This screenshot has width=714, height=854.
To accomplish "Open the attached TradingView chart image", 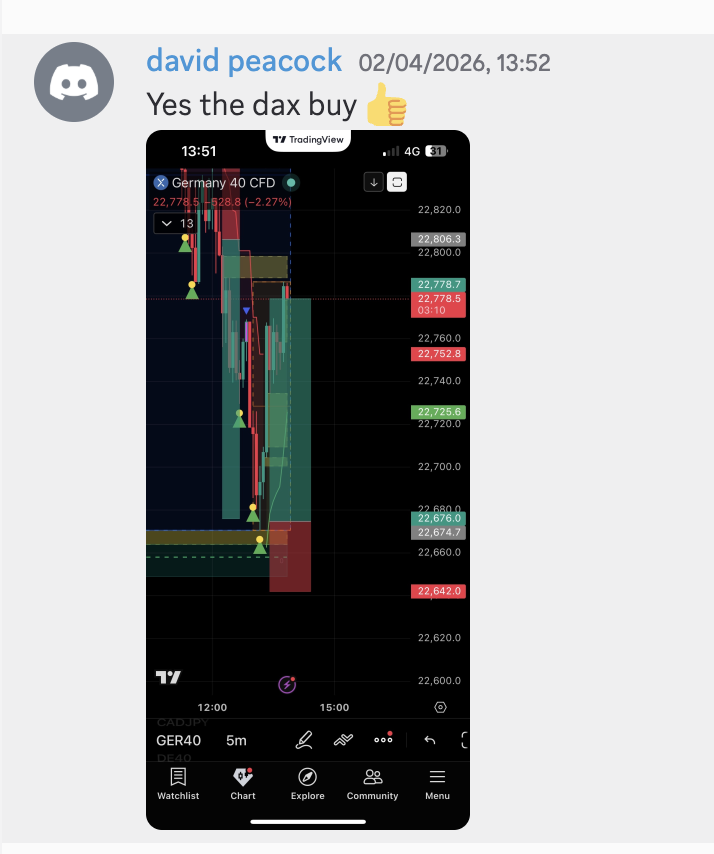I will (307, 480).
